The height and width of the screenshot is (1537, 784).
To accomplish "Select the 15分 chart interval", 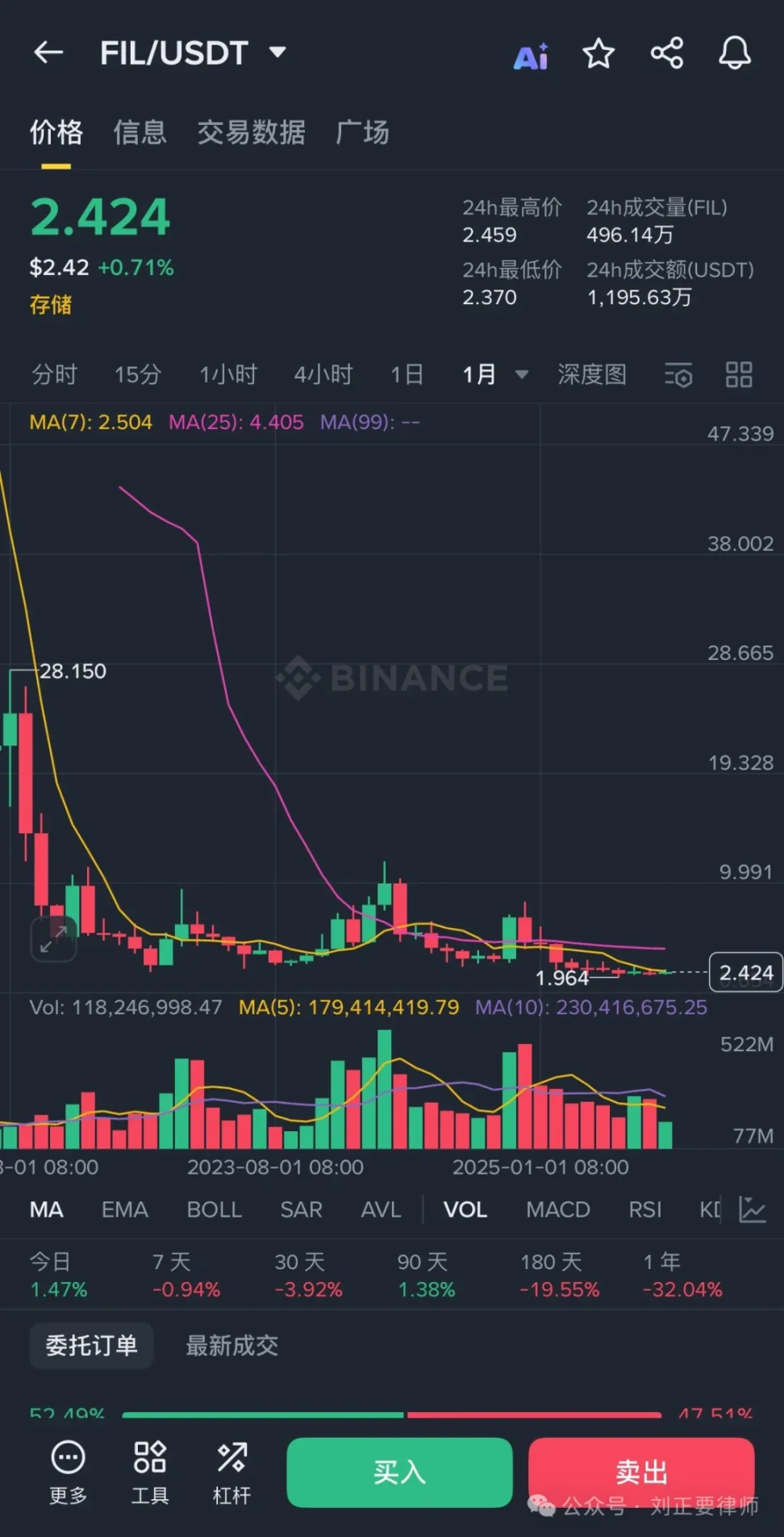I will tap(138, 374).
